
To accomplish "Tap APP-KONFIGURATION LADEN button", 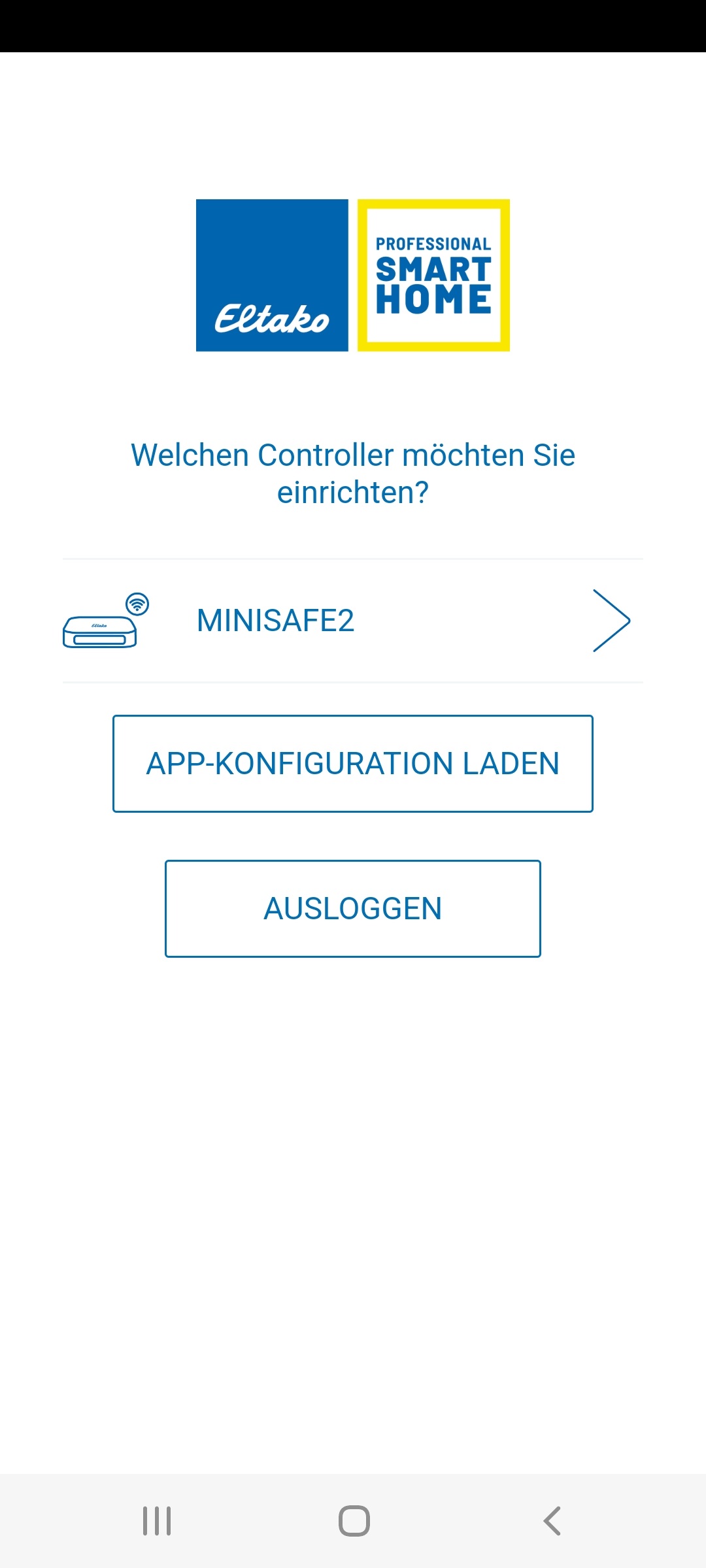I will [x=353, y=764].
